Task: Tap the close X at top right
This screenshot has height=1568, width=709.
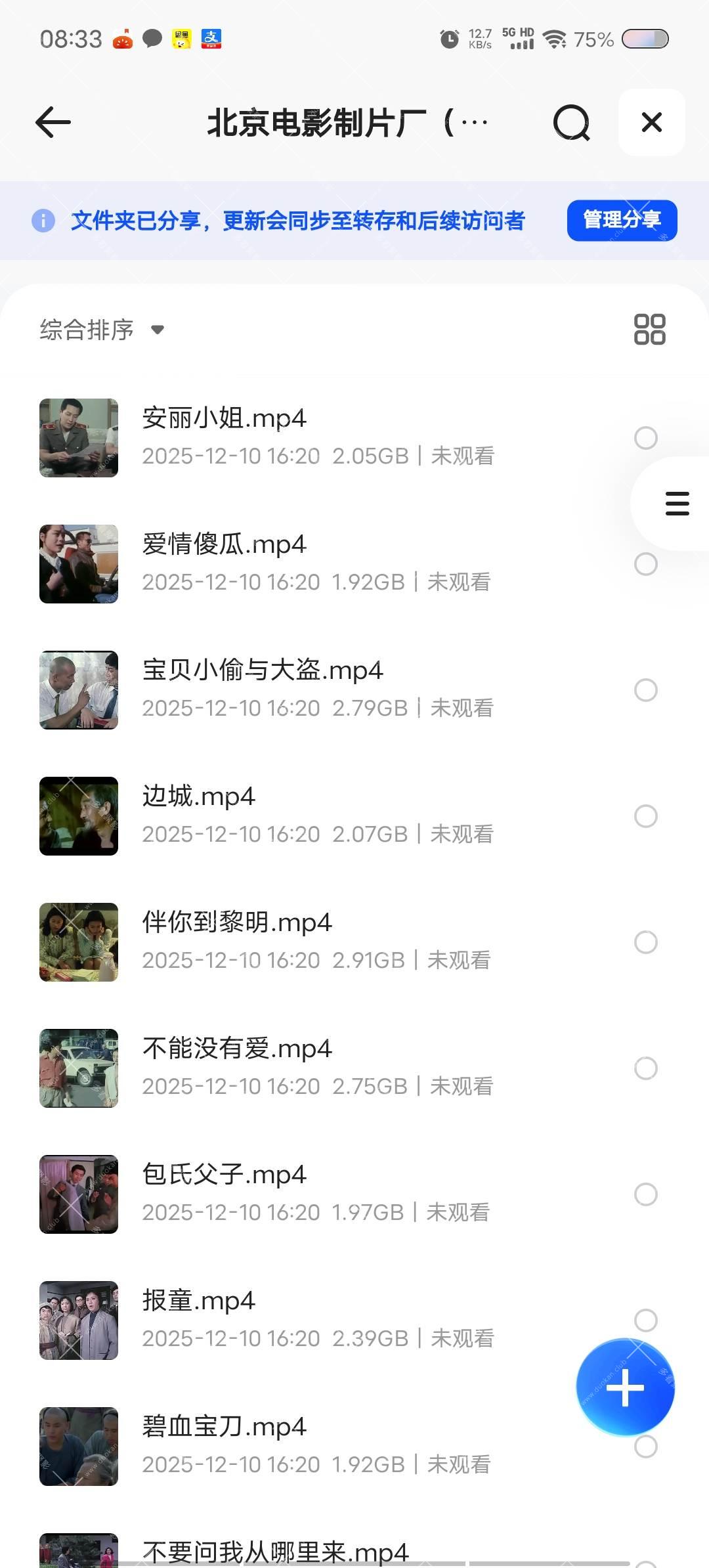Action: [651, 122]
